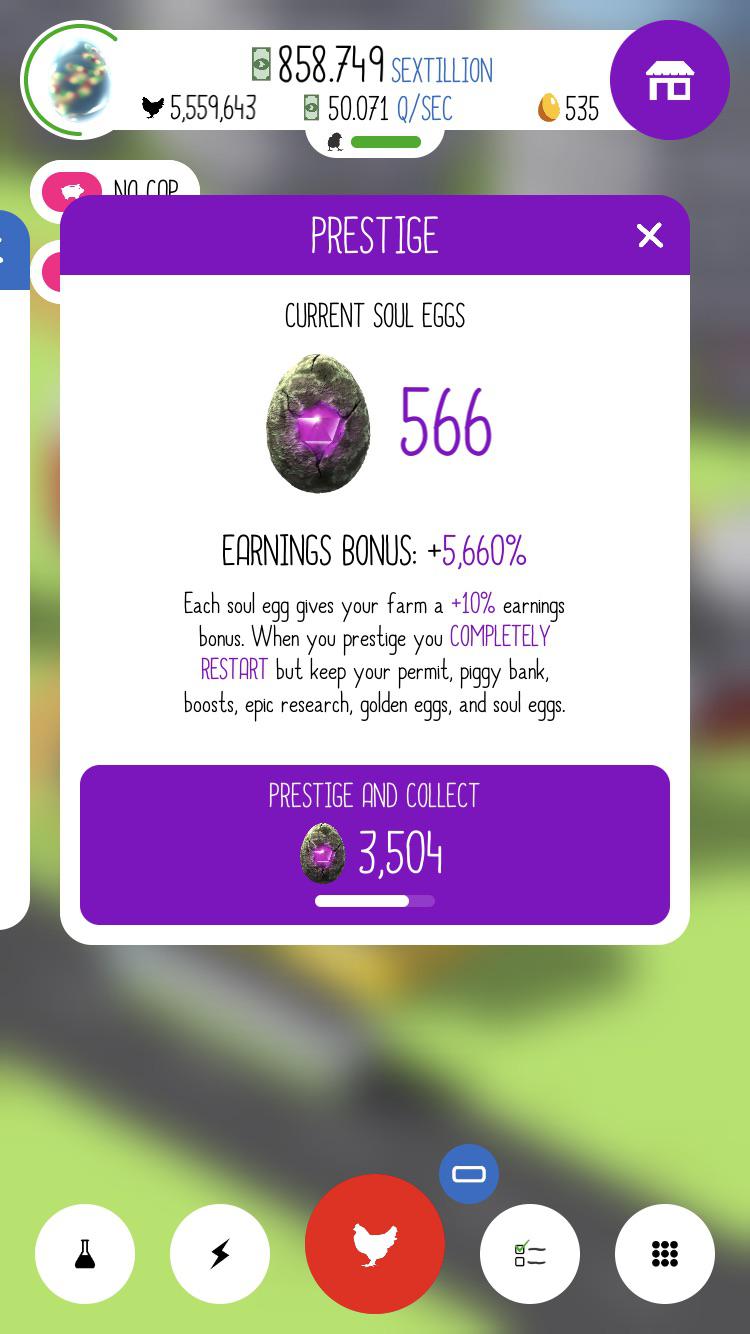The width and height of the screenshot is (750, 1334).
Task: Hatch chickens with the red chicken button
Action: 374,1243
